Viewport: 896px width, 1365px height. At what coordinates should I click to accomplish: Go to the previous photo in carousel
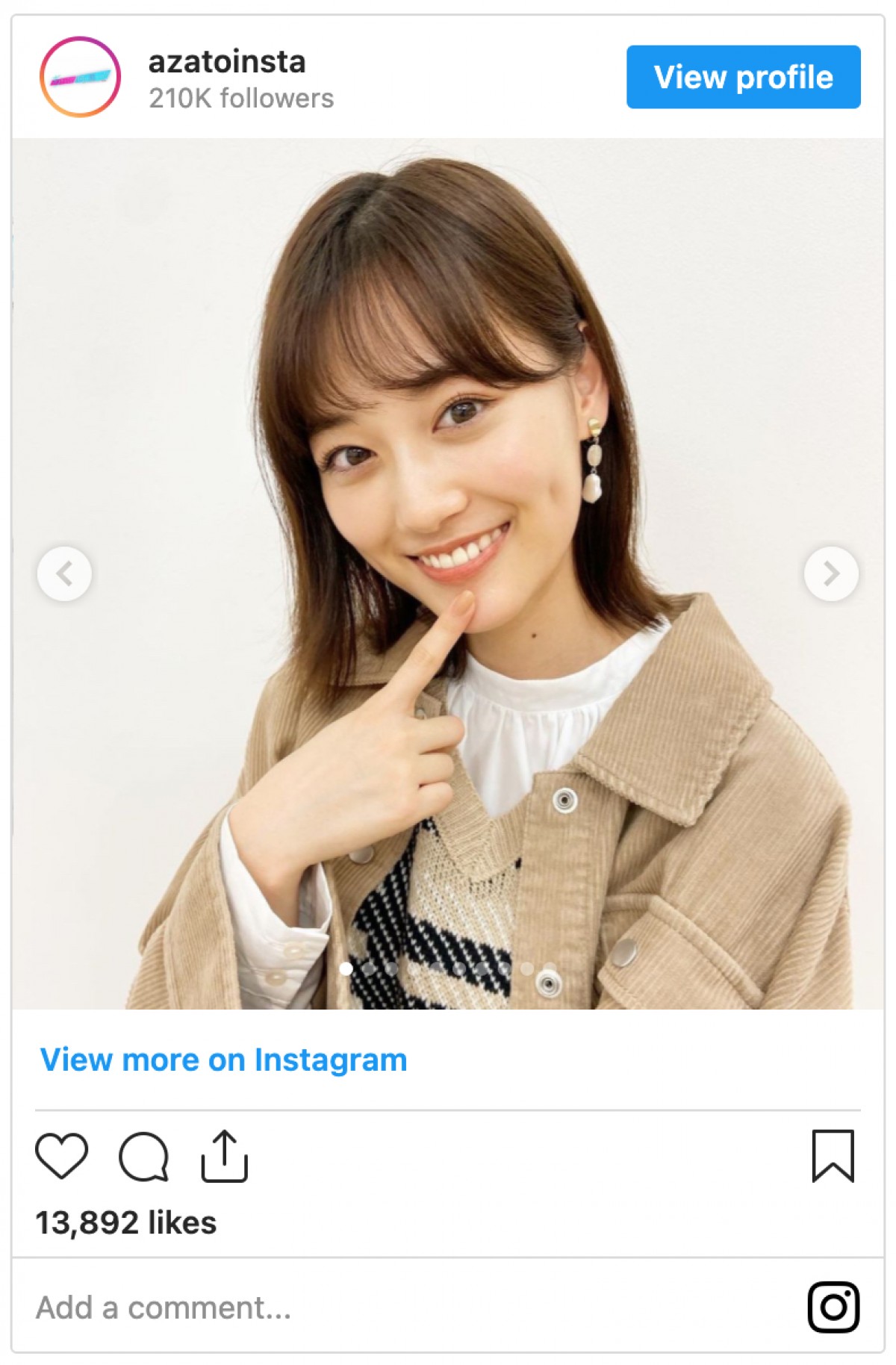[x=65, y=574]
